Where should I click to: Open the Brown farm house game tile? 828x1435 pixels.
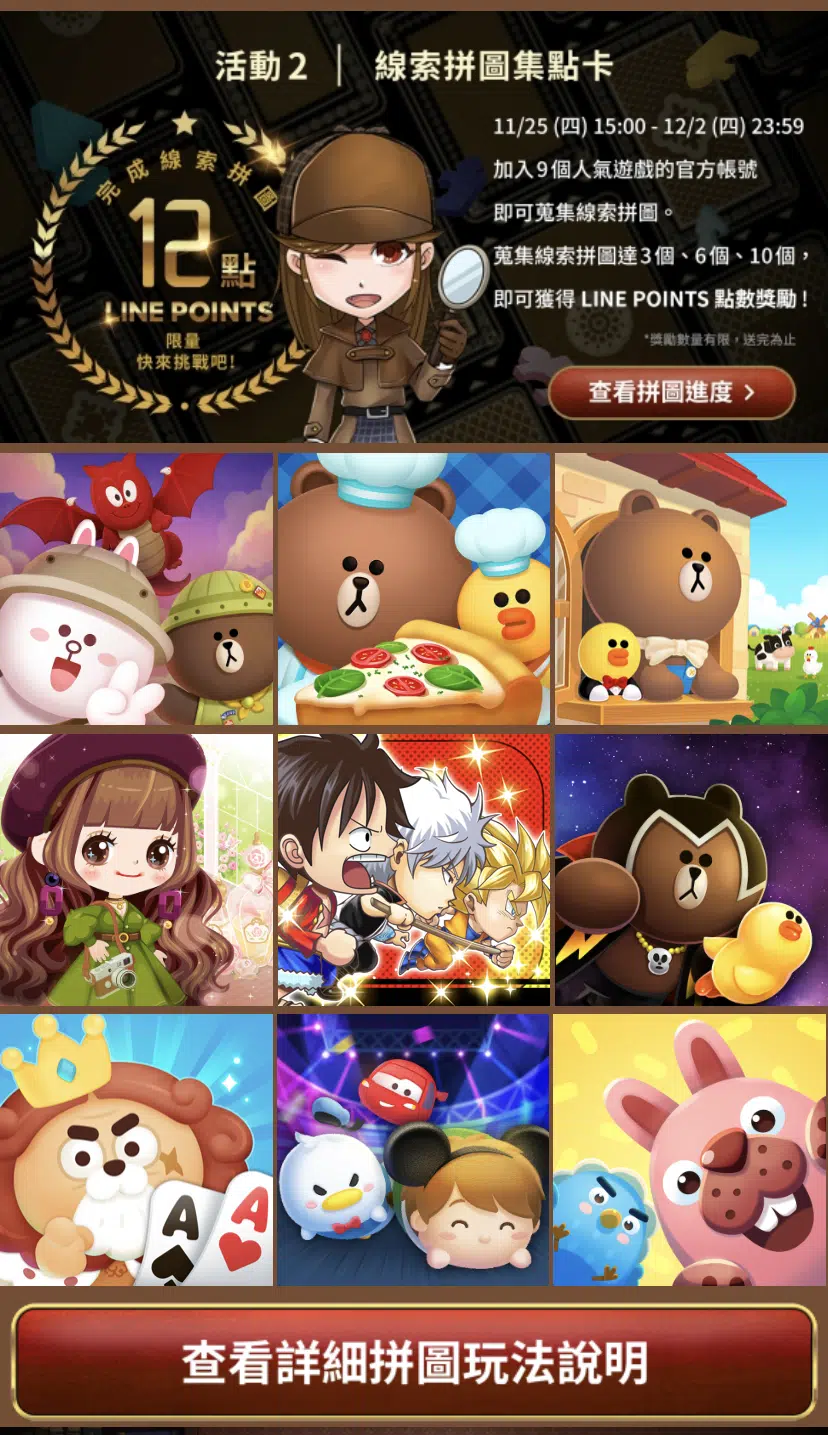tap(691, 589)
